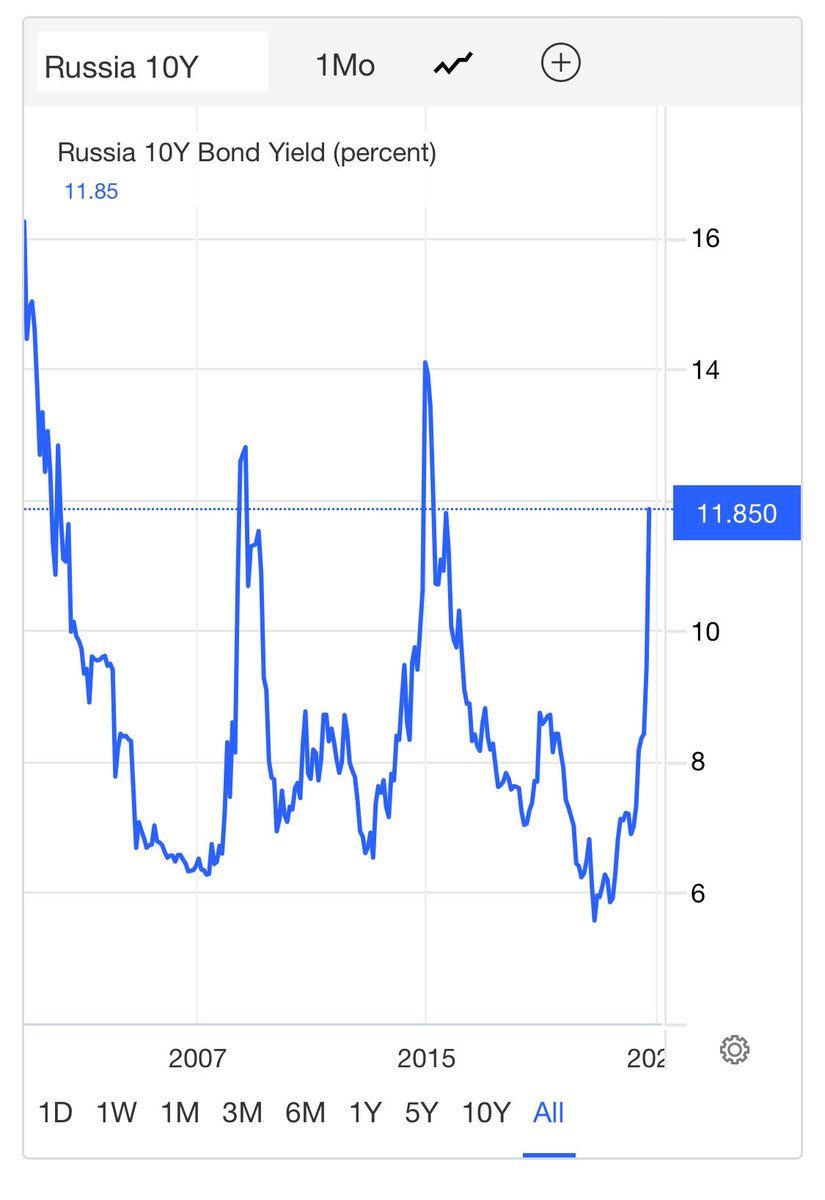Screen dimensions: 825x1200
Task: Switch to the 1Y range
Action: click(x=365, y=1112)
